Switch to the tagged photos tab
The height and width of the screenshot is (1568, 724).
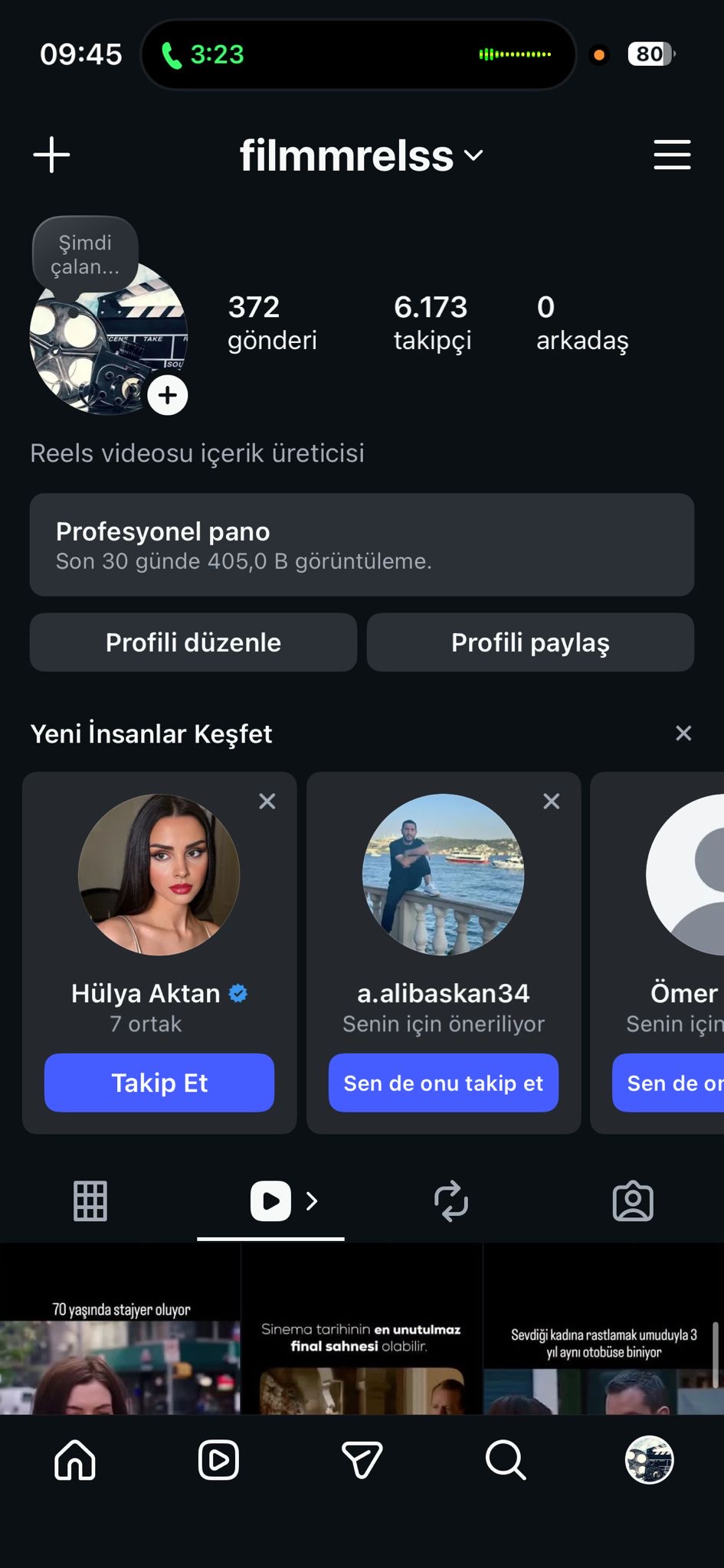633,1200
